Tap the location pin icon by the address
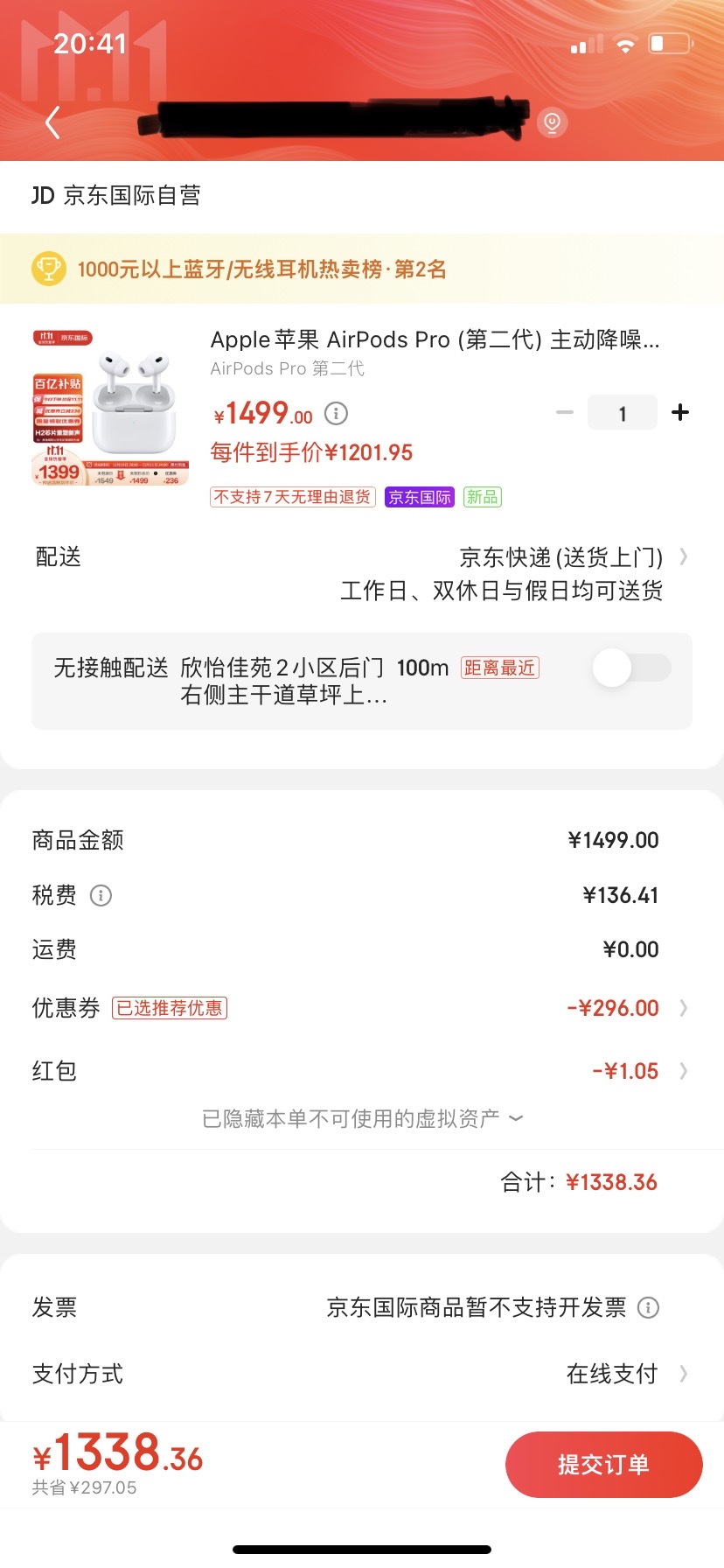Image resolution: width=724 pixels, height=1568 pixels. point(552,122)
